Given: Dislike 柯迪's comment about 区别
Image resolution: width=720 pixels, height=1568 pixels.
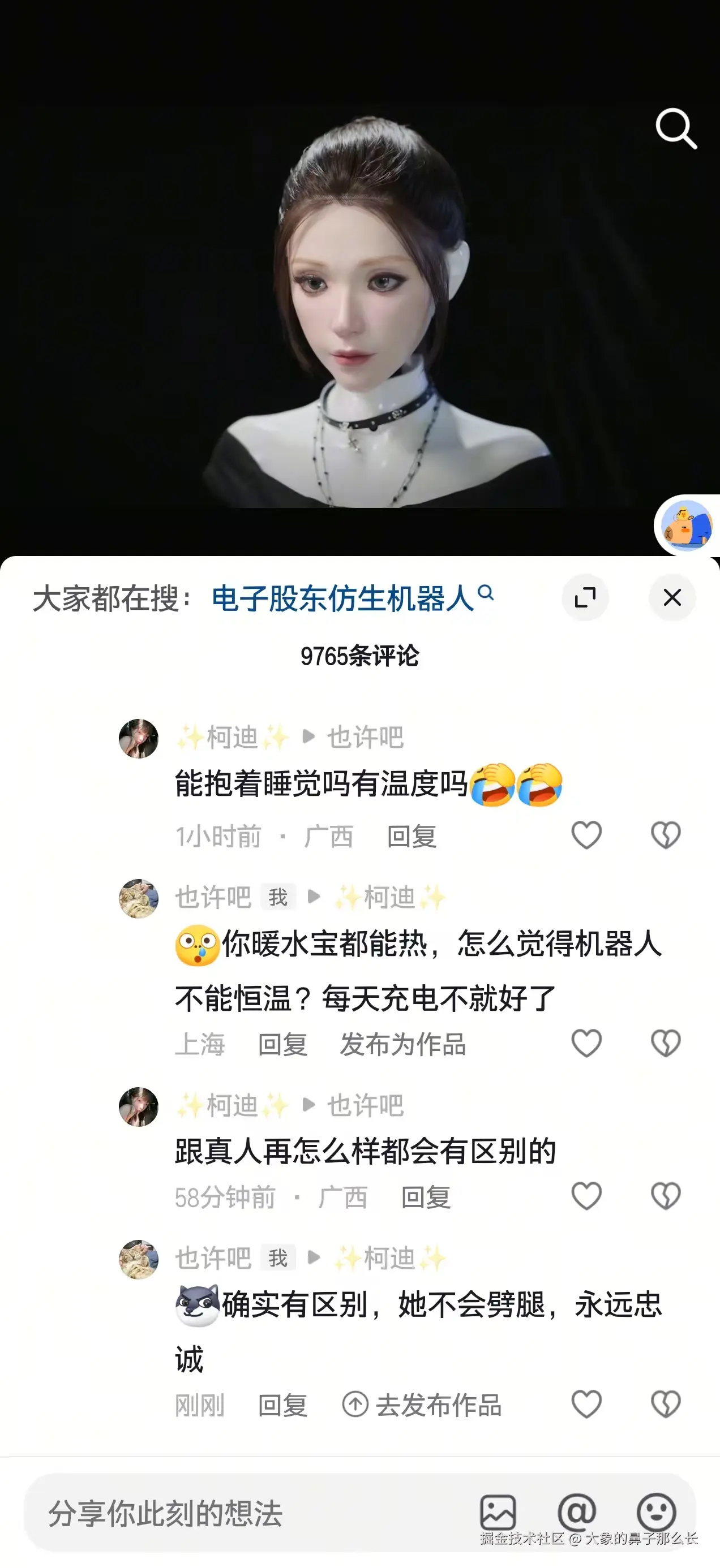Looking at the screenshot, I should (666, 1196).
